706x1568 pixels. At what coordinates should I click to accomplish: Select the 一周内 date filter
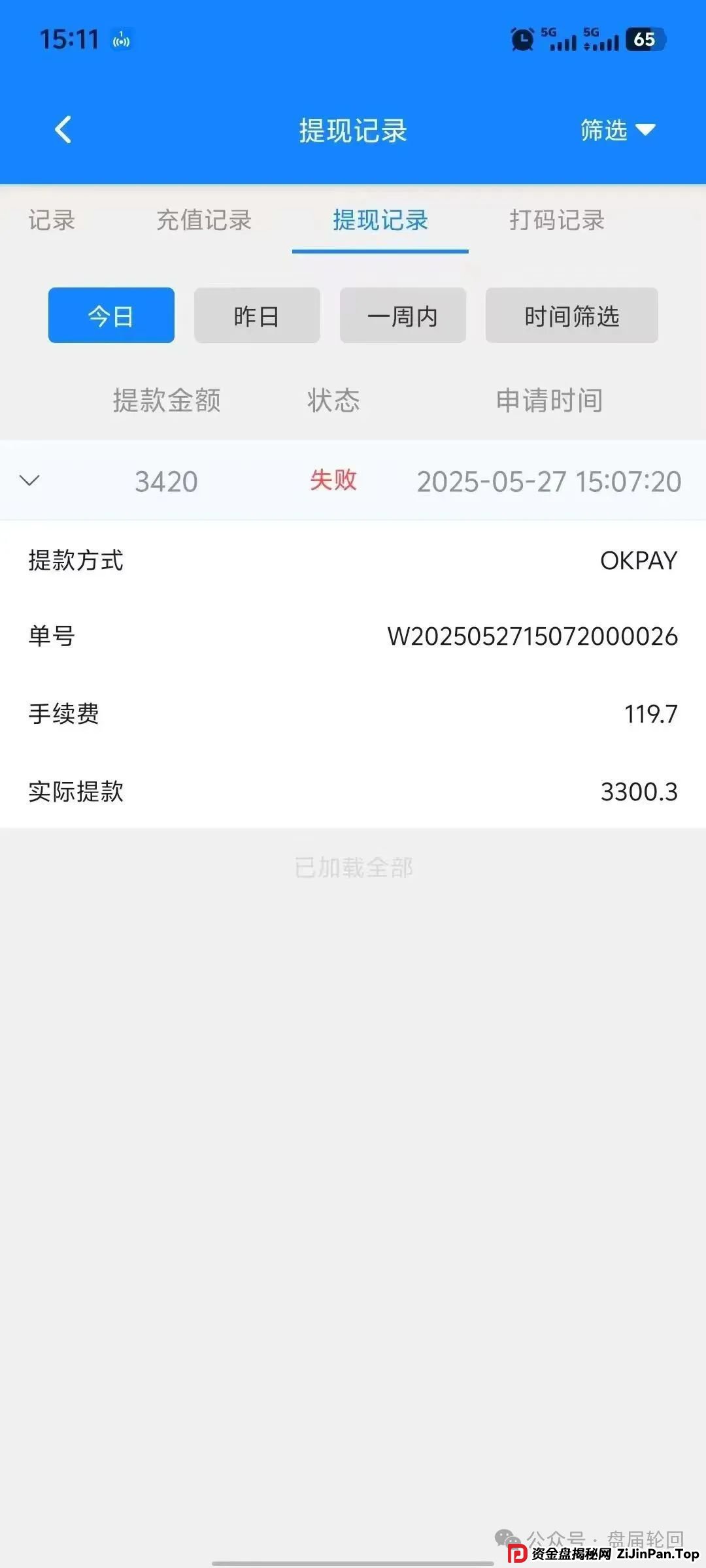(x=401, y=316)
